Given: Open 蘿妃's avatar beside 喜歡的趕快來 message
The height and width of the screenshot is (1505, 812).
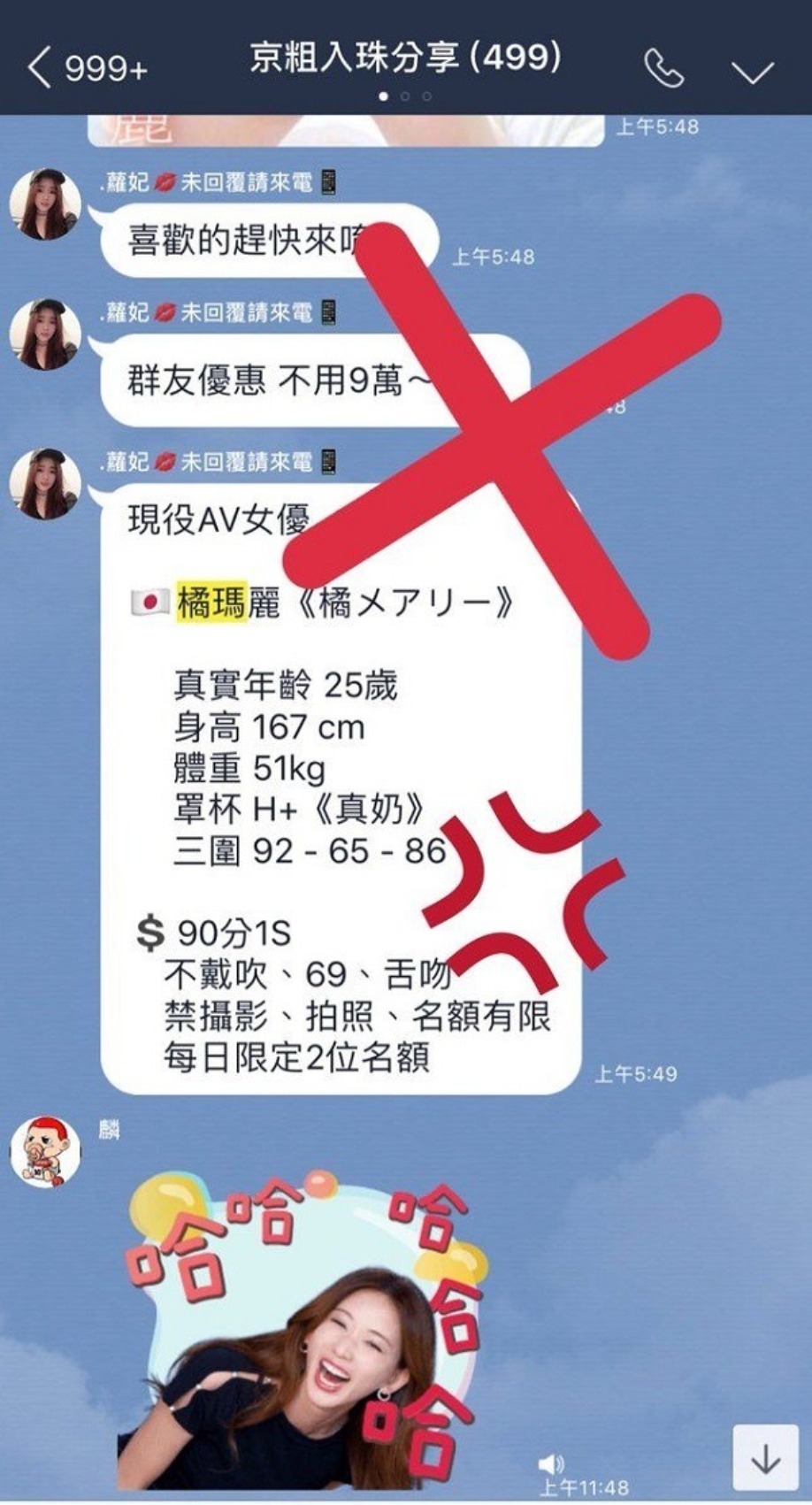Looking at the screenshot, I should 45,204.
